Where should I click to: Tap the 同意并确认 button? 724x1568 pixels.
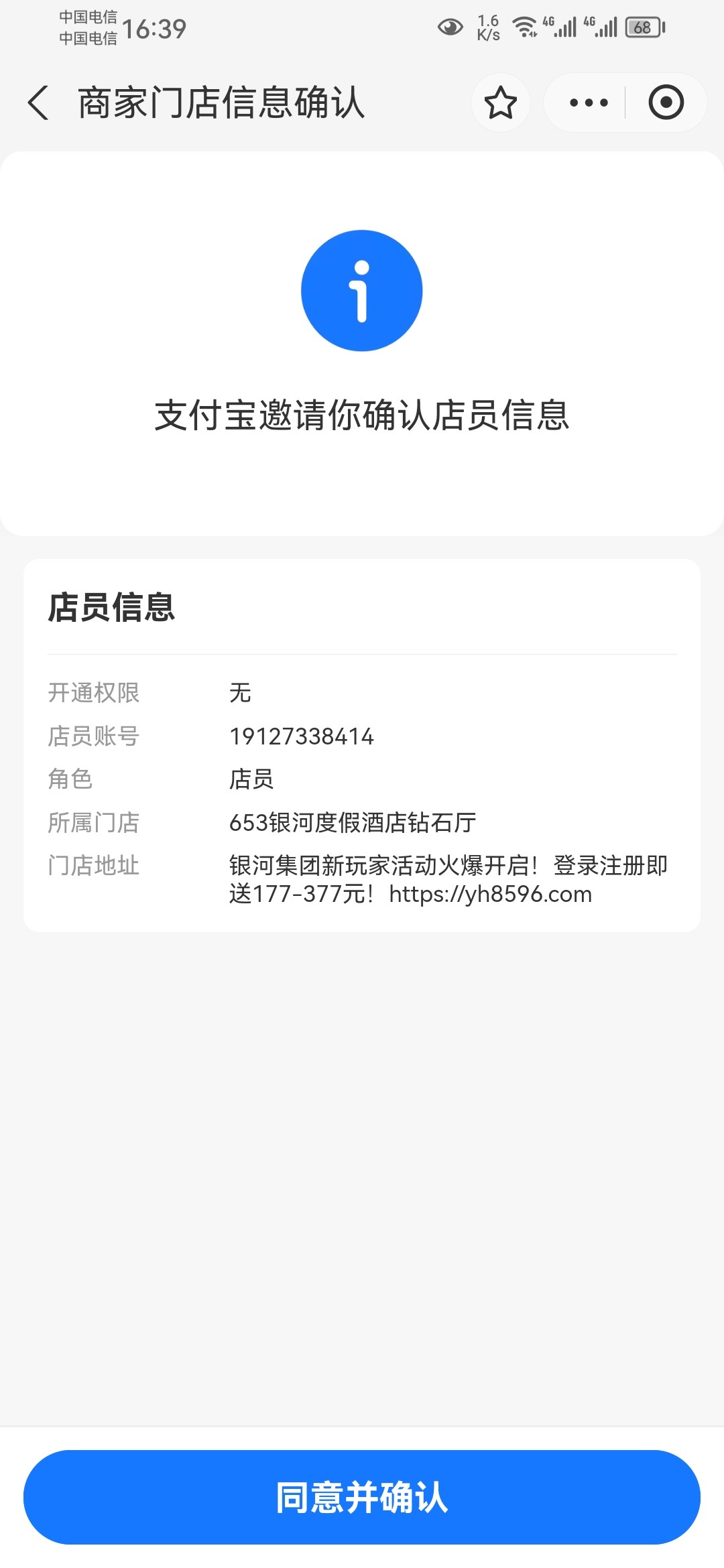coord(362,1497)
